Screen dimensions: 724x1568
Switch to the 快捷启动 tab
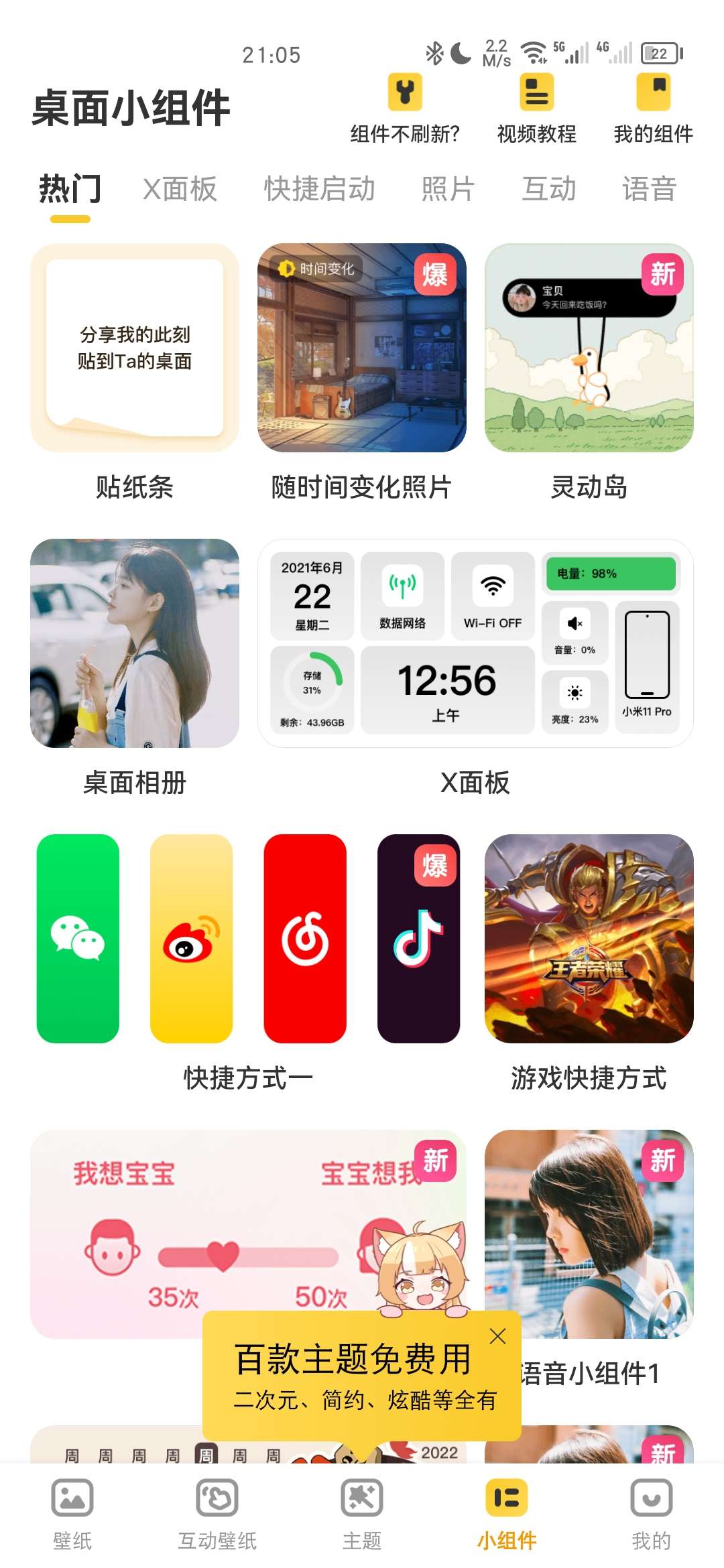point(319,189)
